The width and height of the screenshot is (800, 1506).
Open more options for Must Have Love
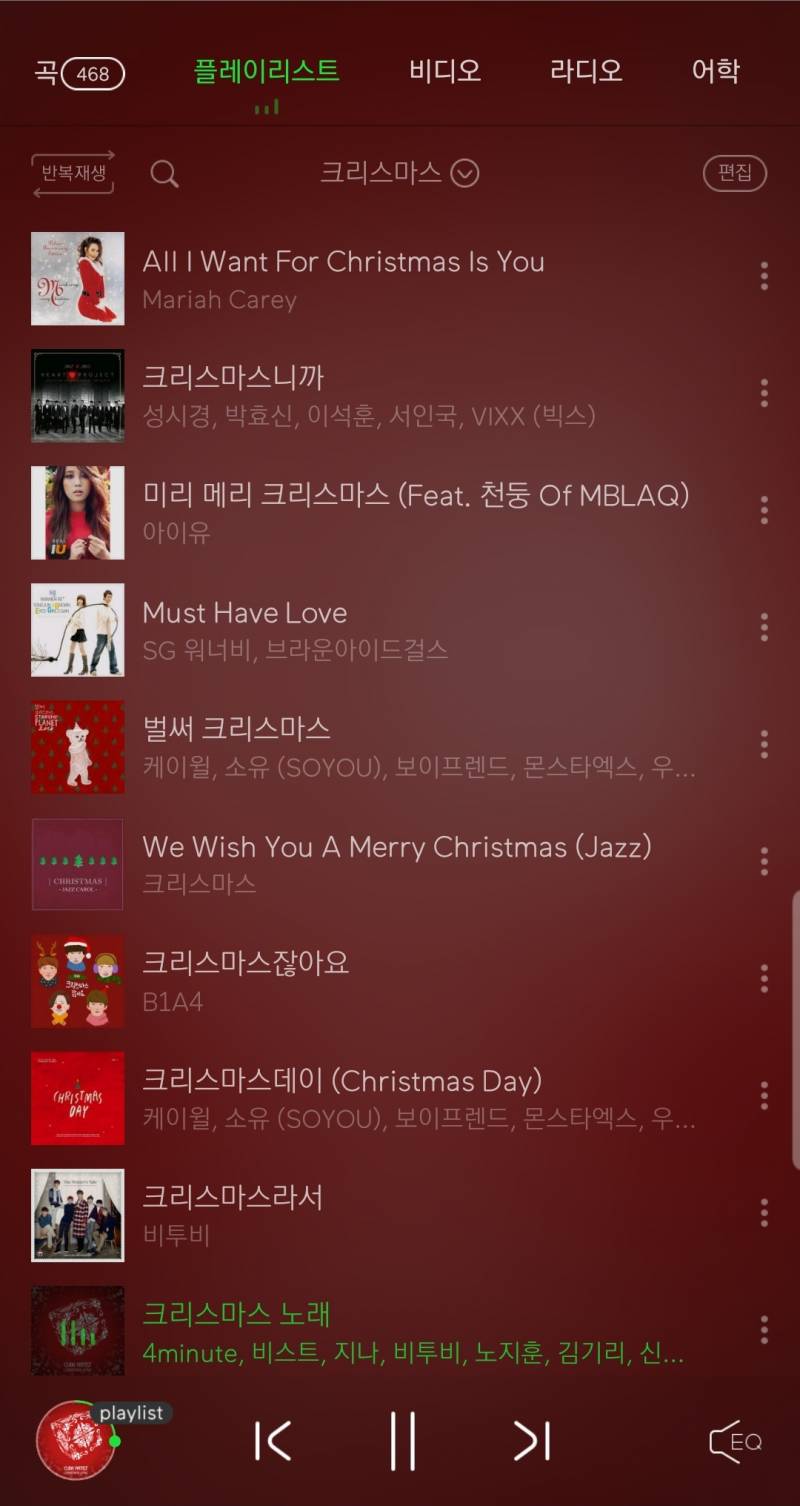(x=764, y=627)
